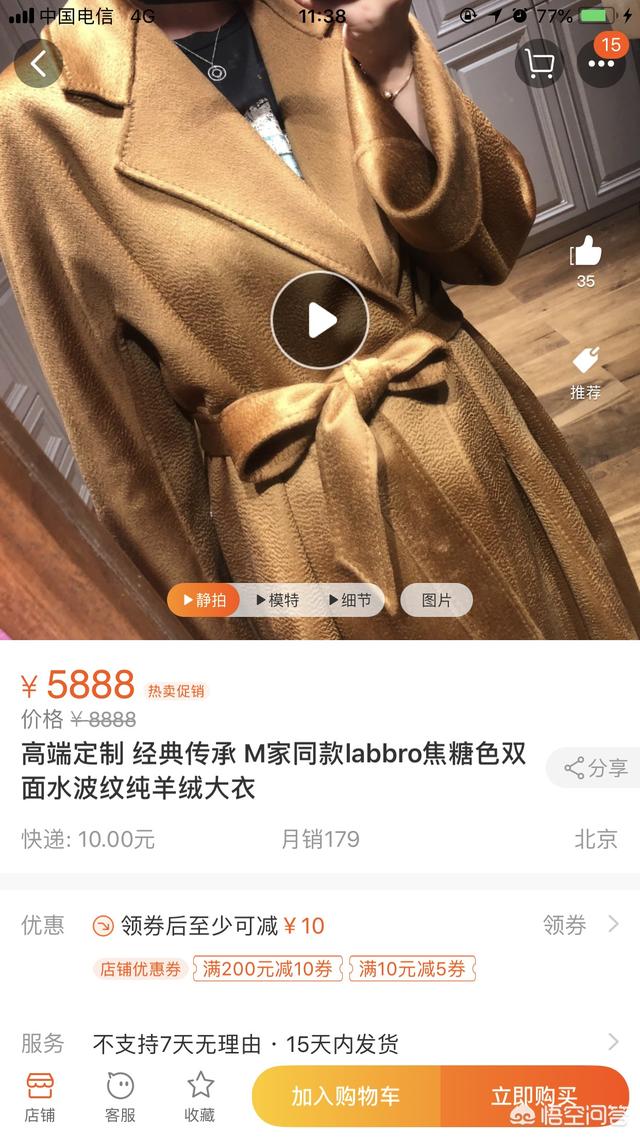The width and height of the screenshot is (640, 1138).
Task: Claim the 满200元减10券 coupon
Action: [x=267, y=968]
